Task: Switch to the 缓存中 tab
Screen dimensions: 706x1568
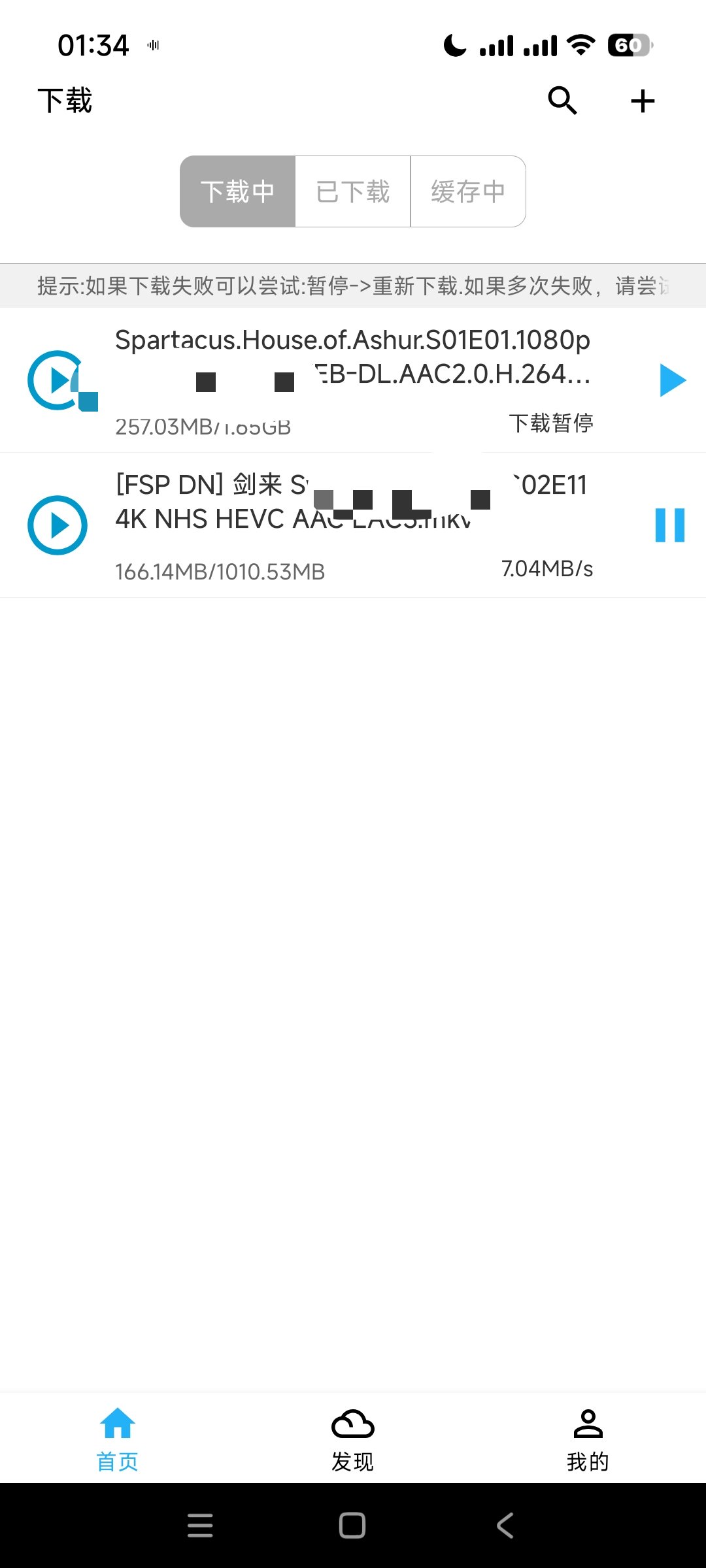Action: coord(468,191)
